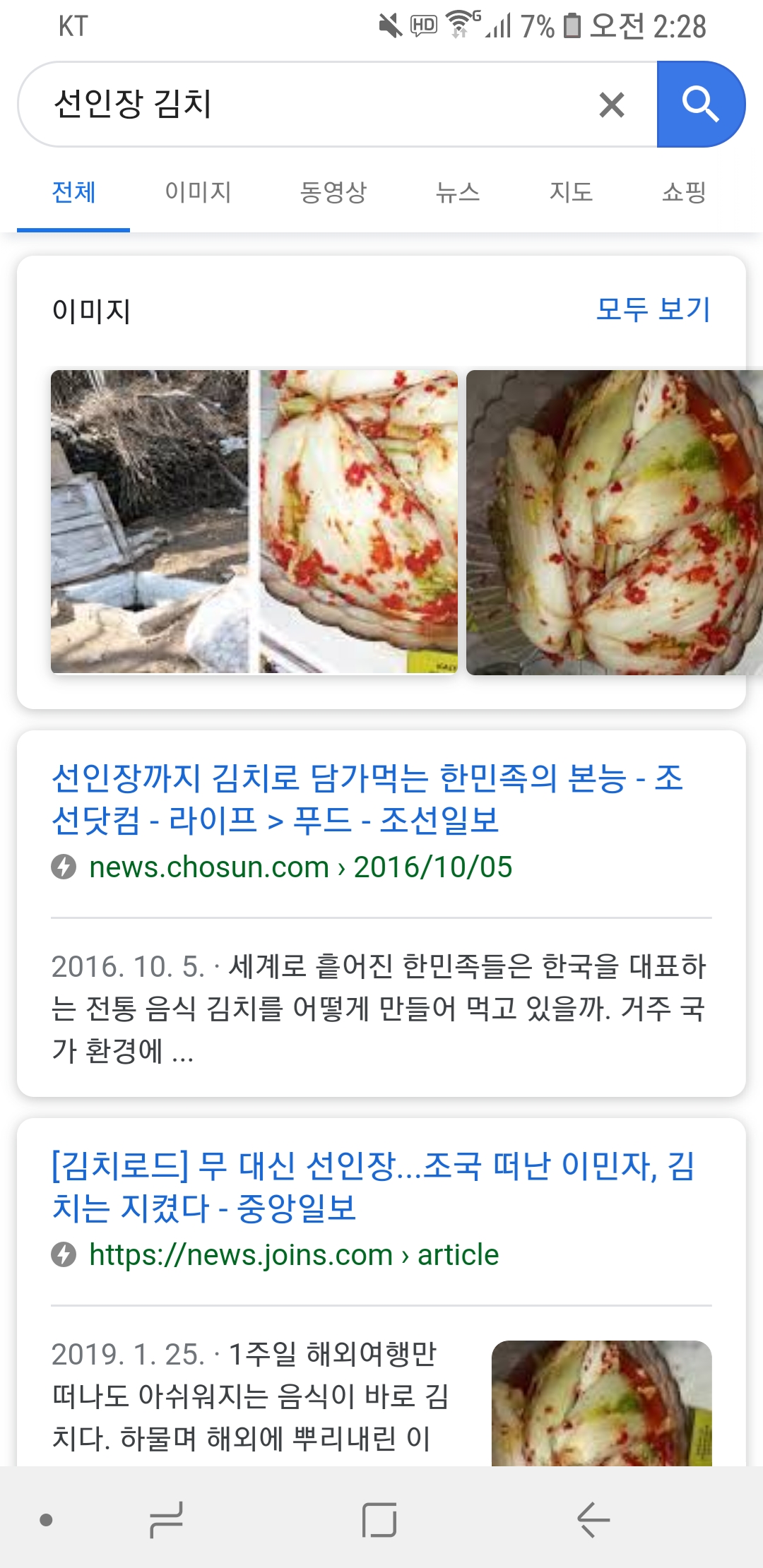The width and height of the screenshot is (763, 1568).
Task: Tap the system back button
Action: pos(593,1519)
